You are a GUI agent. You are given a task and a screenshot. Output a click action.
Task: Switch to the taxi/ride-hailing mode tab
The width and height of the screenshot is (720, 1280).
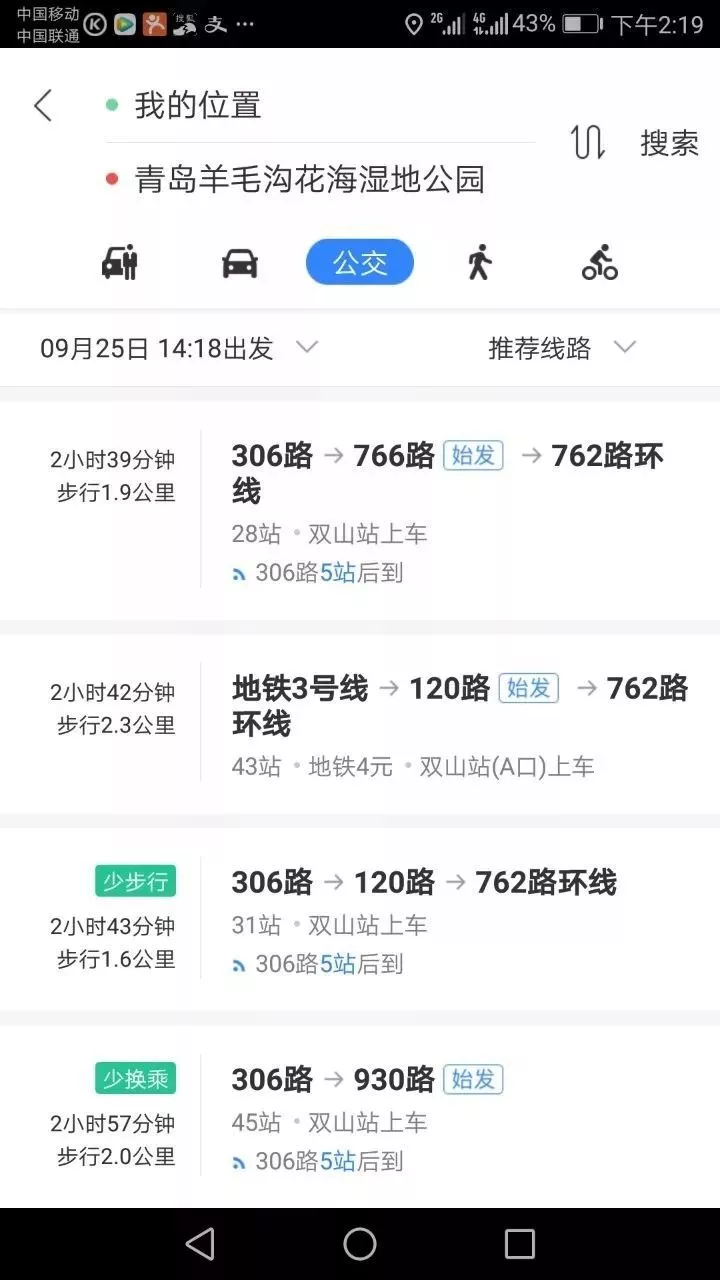coord(120,263)
